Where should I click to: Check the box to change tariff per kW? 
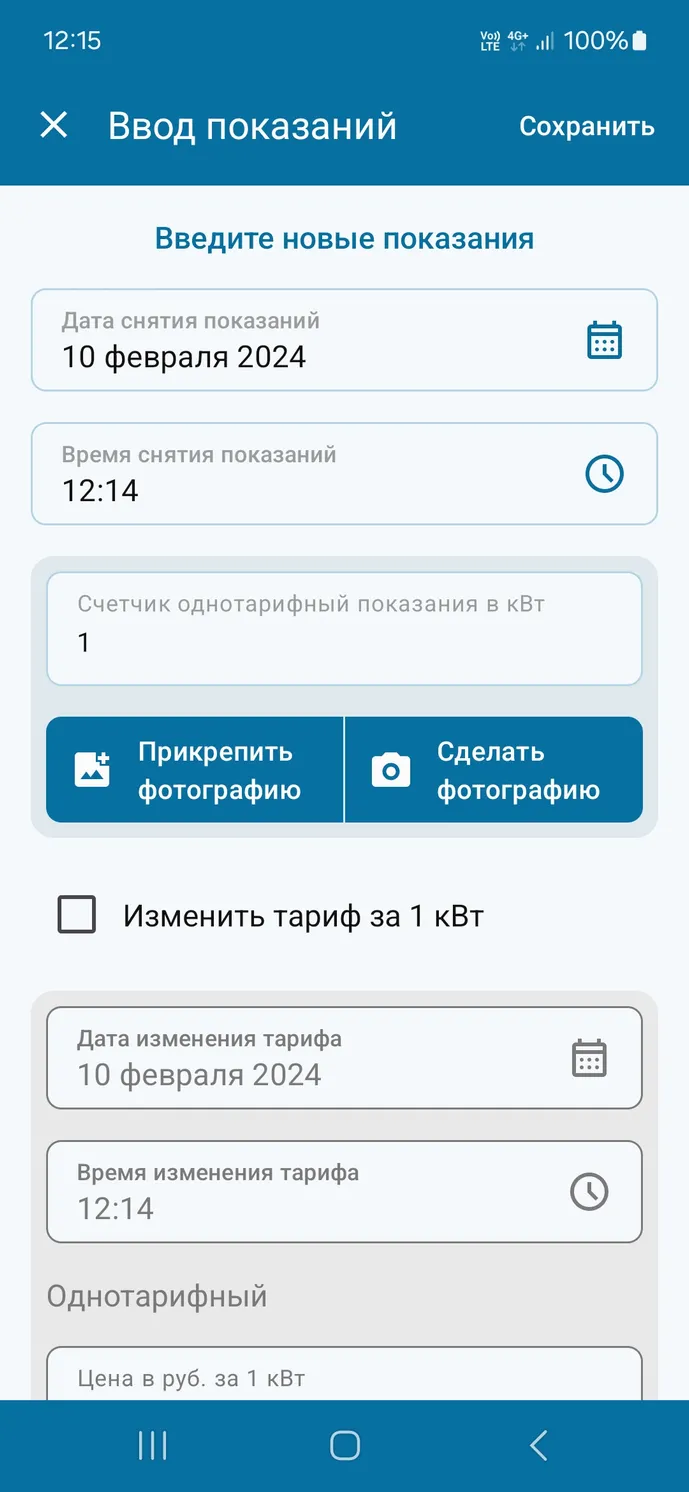[x=77, y=915]
